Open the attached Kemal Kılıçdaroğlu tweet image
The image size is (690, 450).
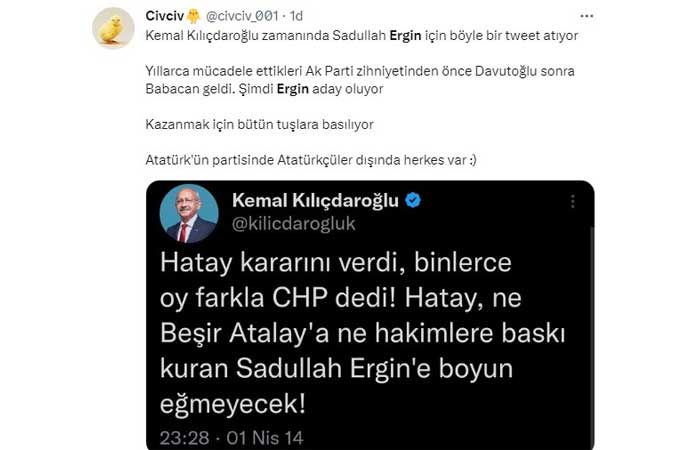pos(370,320)
